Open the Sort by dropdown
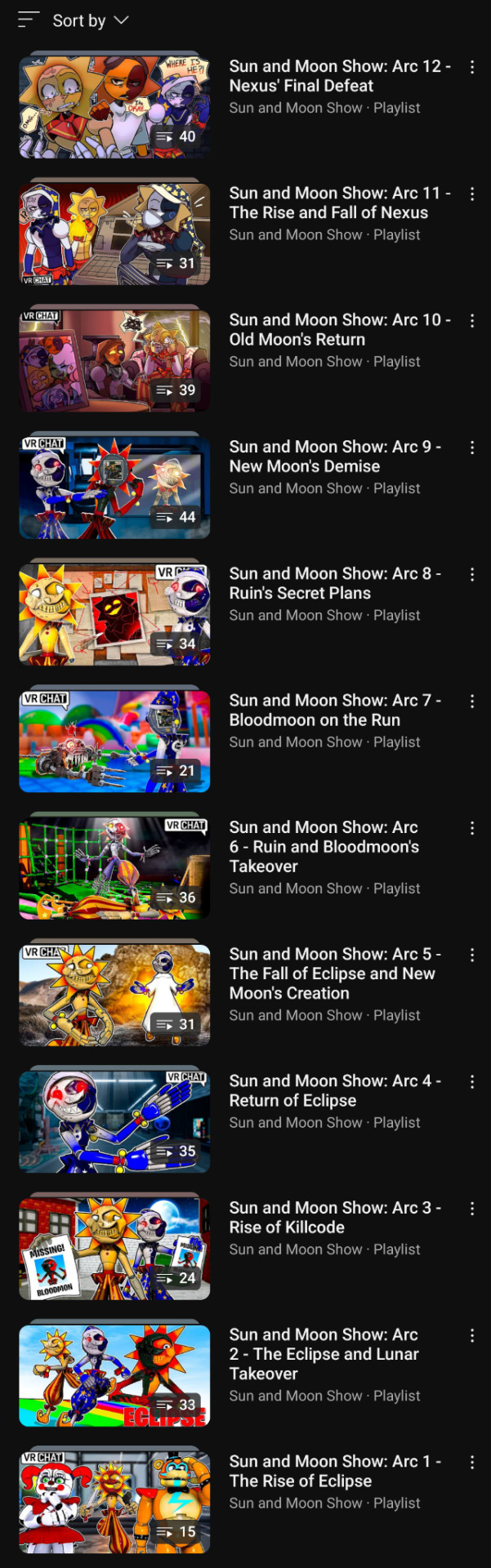The width and height of the screenshot is (491, 1568). point(75,20)
